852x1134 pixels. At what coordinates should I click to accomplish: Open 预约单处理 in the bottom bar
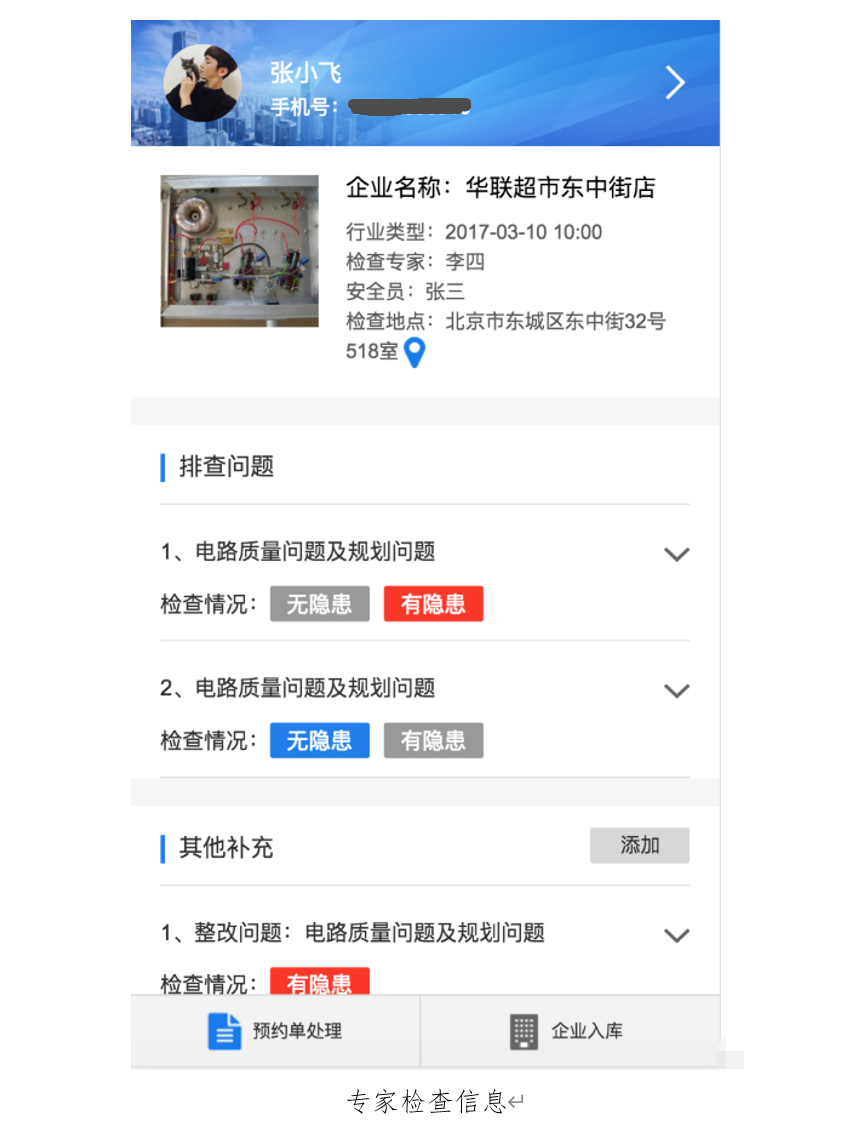275,1031
